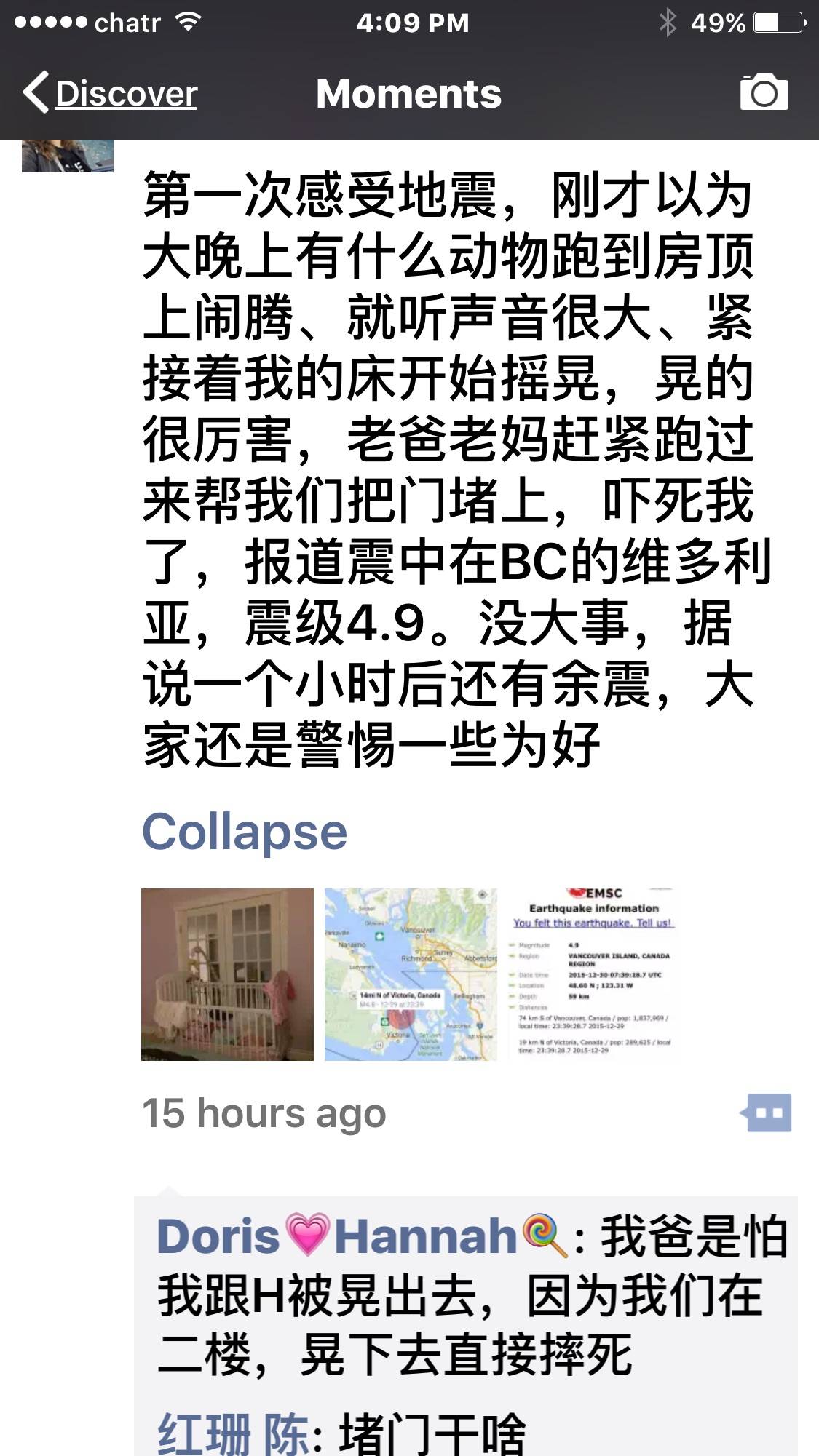This screenshot has height=1456, width=819.
Task: Tap the poster's profile avatar
Action: point(68,156)
